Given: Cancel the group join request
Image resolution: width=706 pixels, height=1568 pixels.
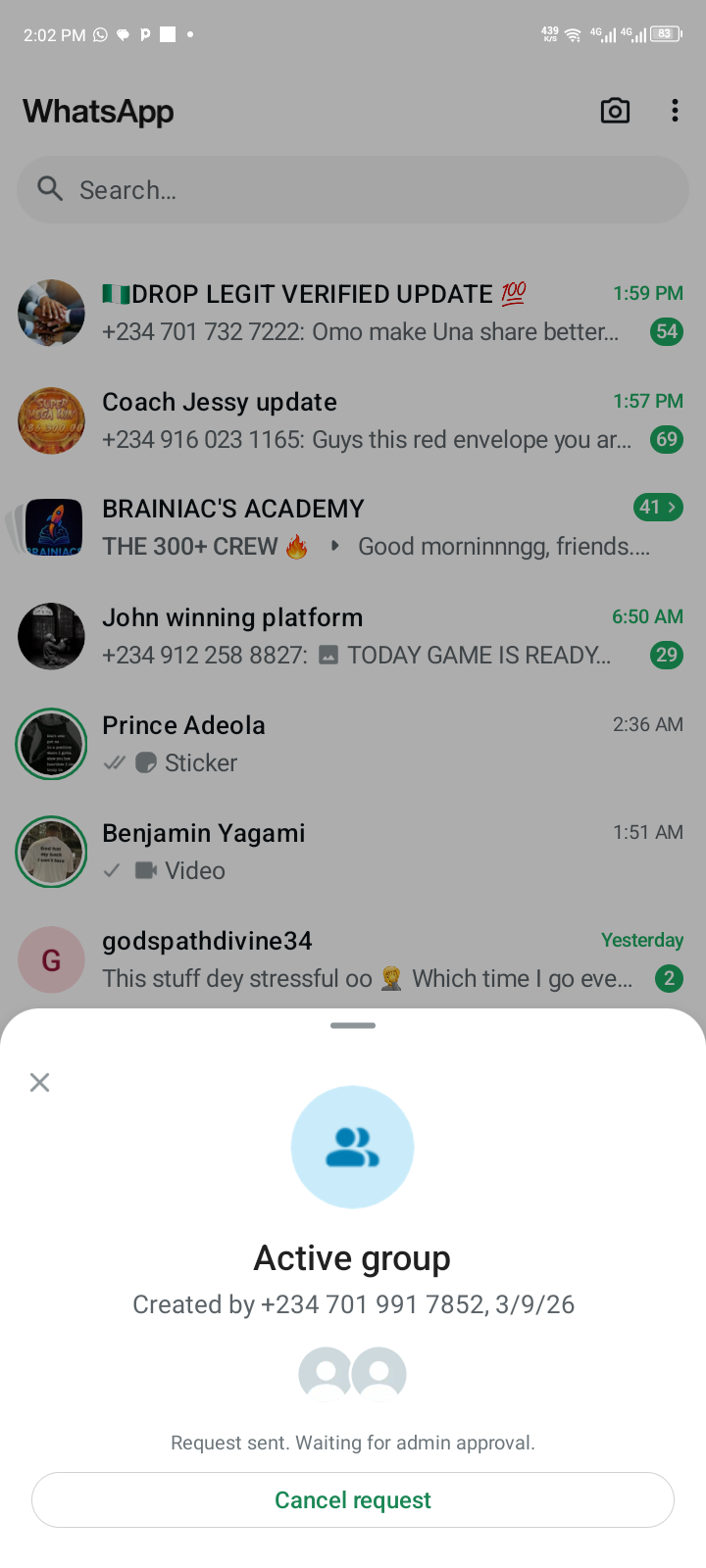Looking at the screenshot, I should (353, 1499).
